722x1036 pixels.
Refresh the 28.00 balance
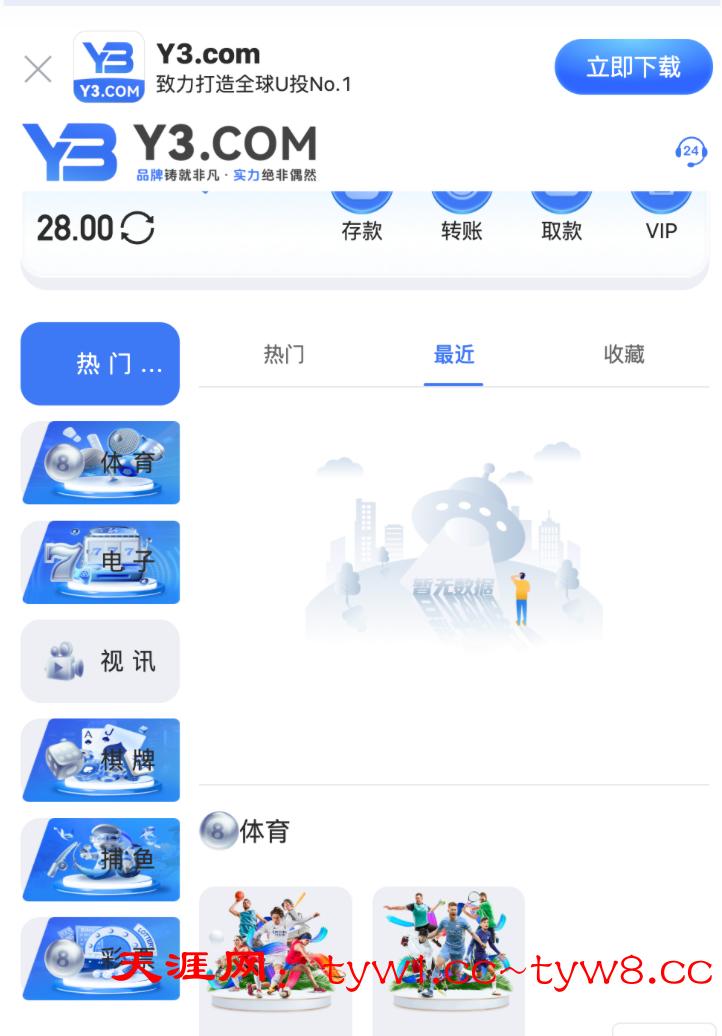(137, 228)
